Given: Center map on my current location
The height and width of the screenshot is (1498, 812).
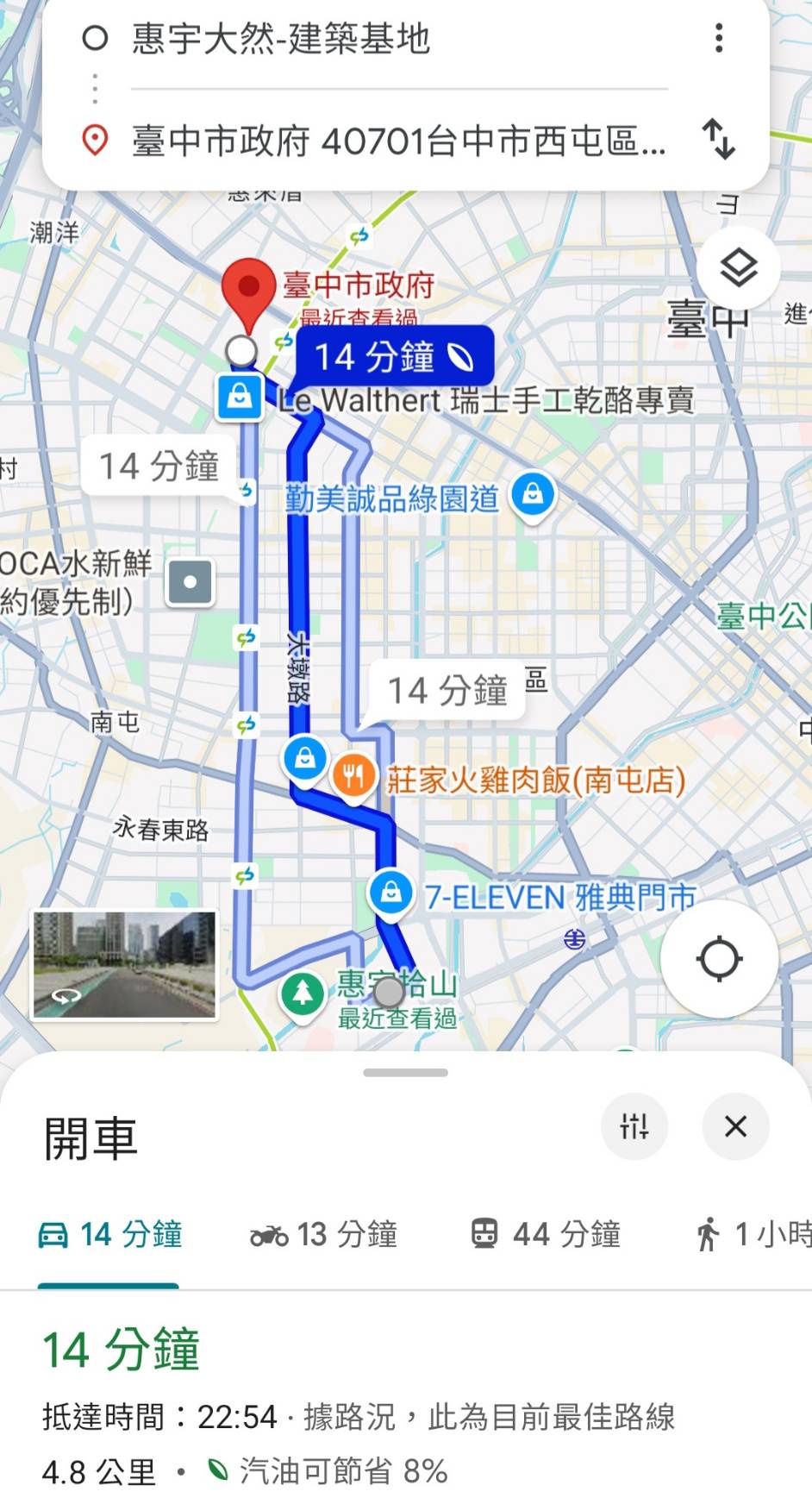Looking at the screenshot, I should (x=720, y=958).
